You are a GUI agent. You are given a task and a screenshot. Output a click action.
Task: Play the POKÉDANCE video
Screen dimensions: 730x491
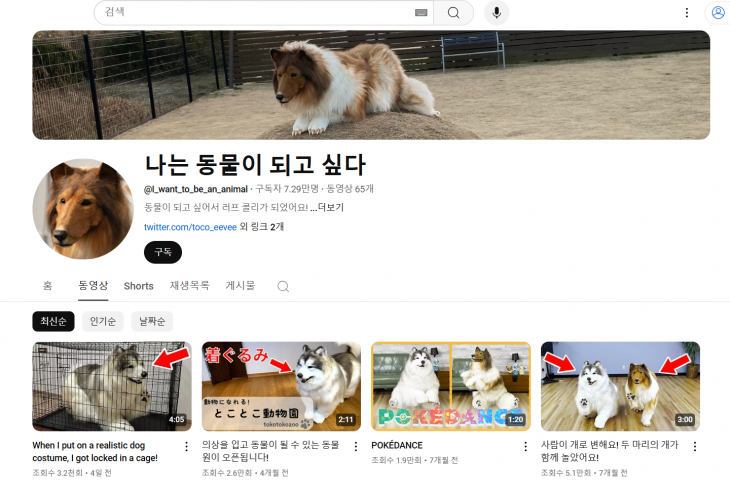coord(450,386)
